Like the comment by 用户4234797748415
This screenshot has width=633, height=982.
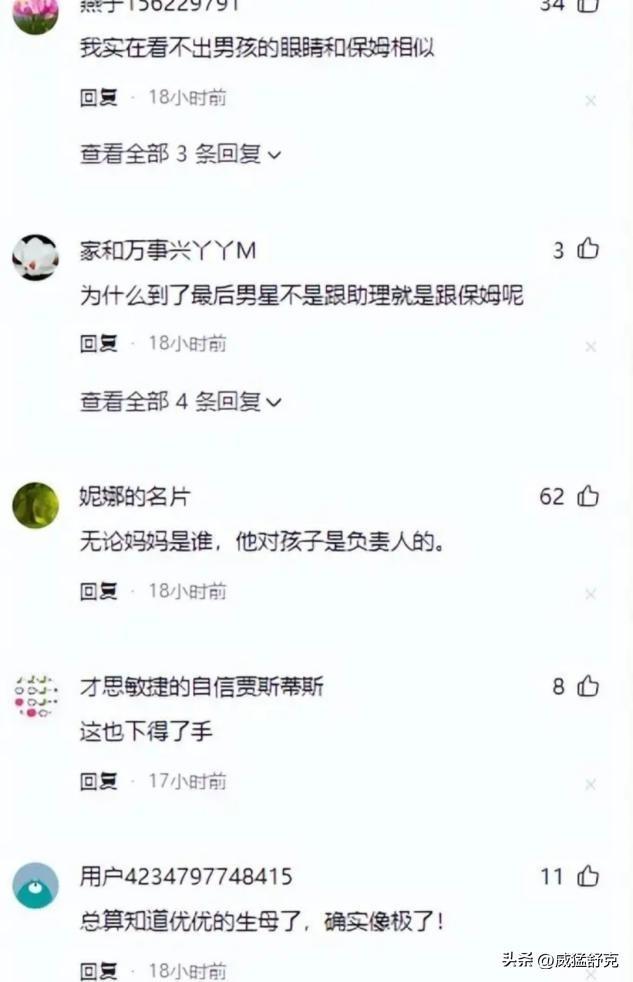click(588, 877)
